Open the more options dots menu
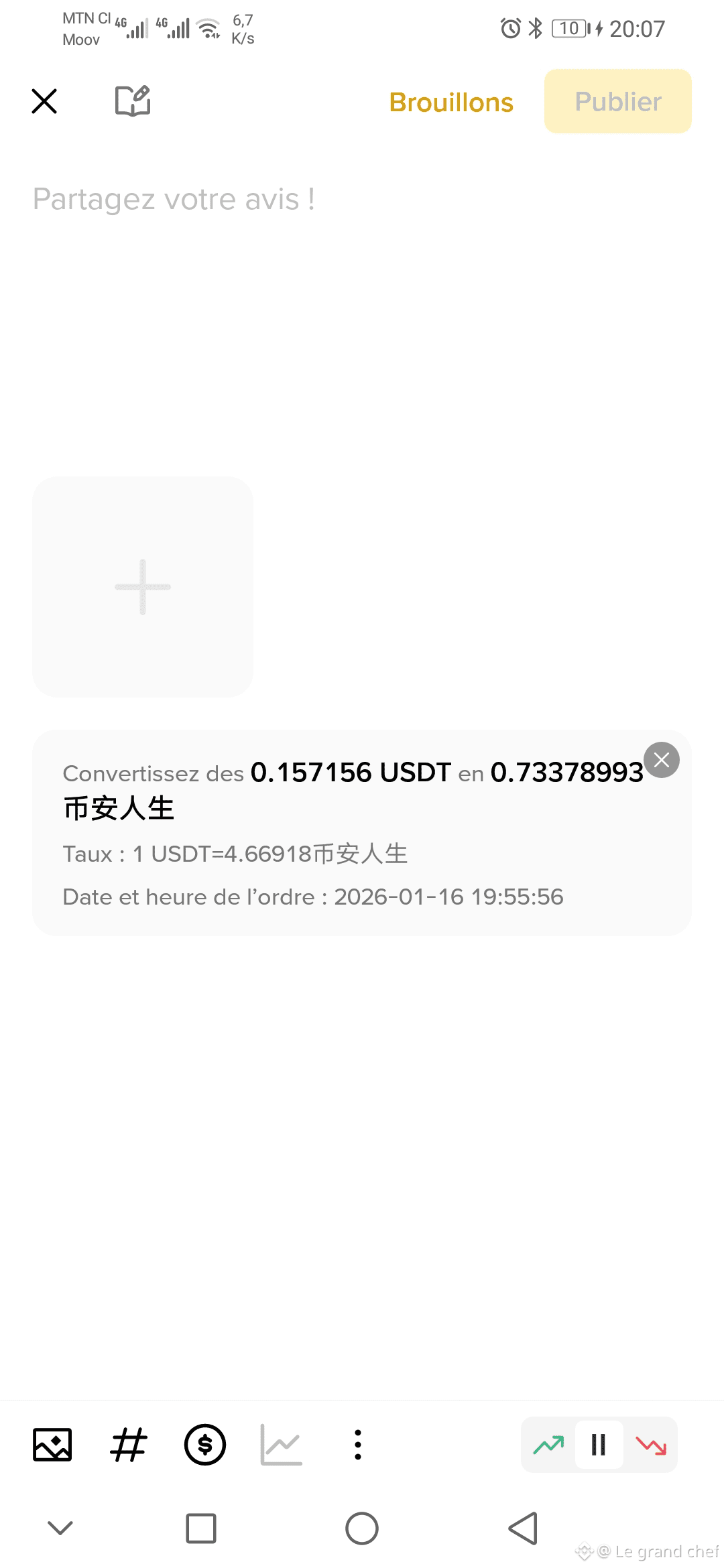 (358, 1444)
